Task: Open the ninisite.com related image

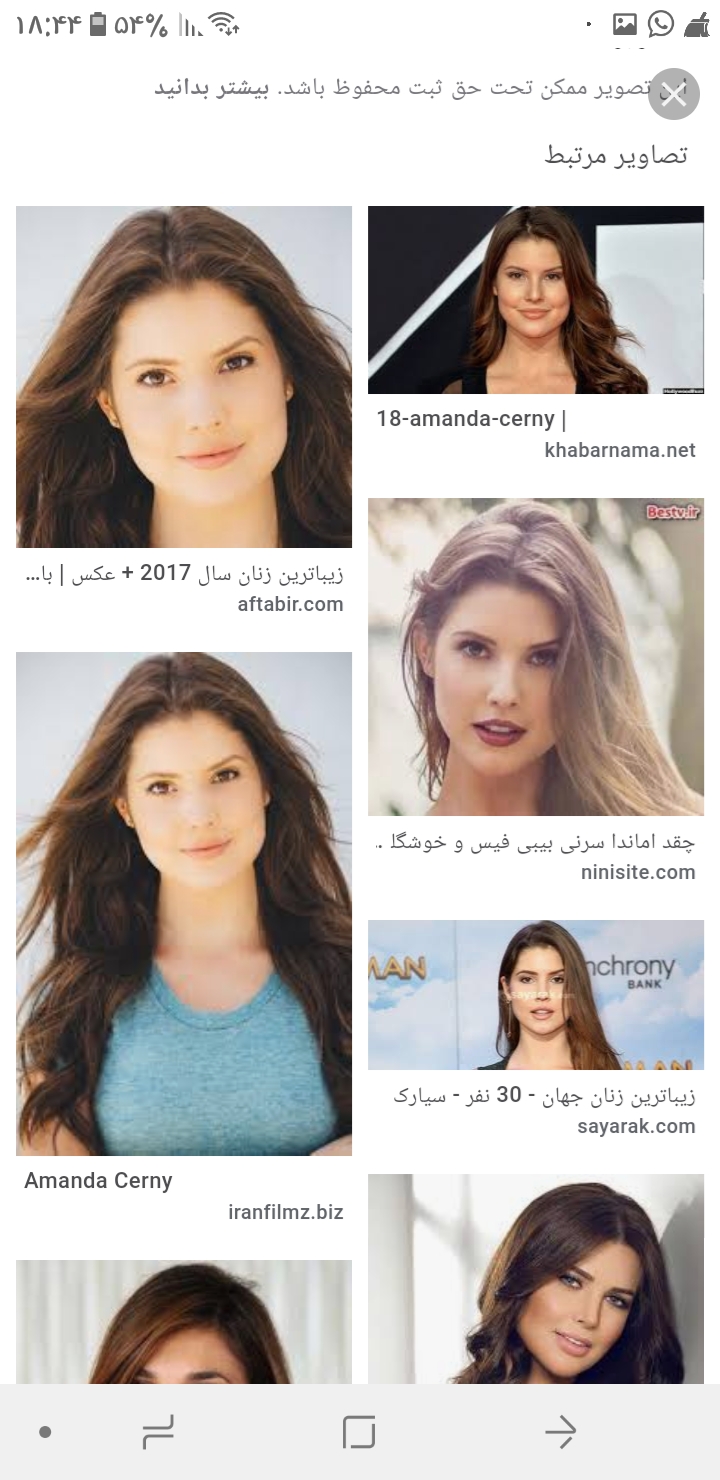Action: coord(535,657)
